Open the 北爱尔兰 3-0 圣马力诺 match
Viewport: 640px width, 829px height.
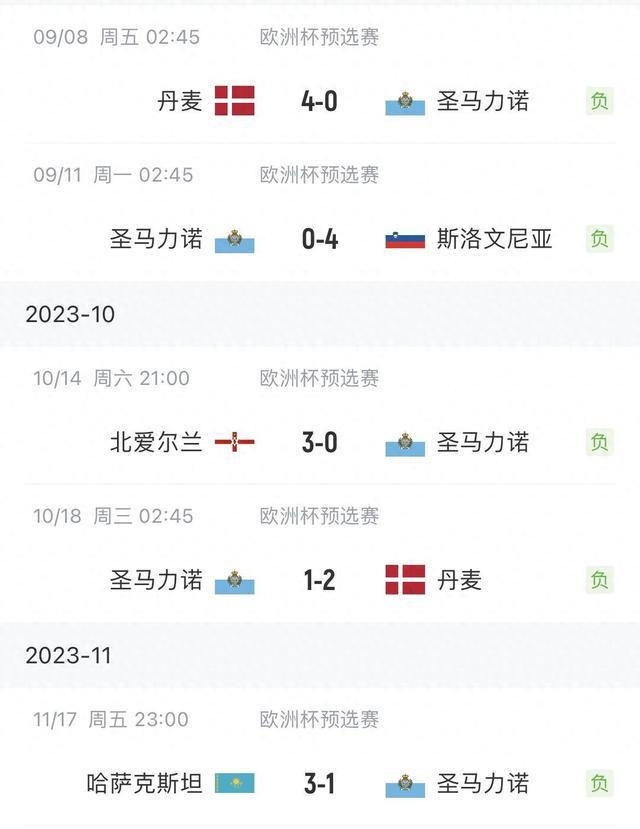[x=319, y=442]
